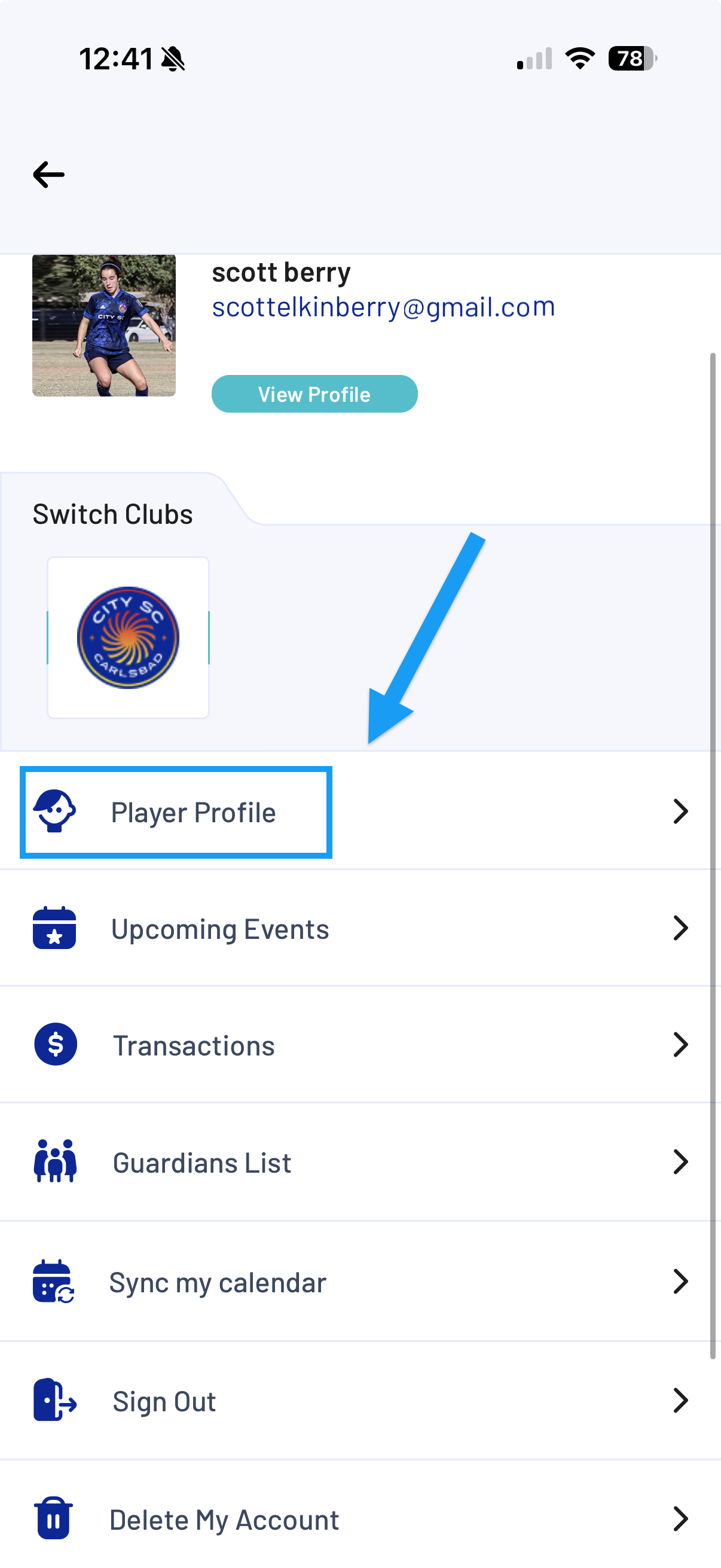
Task: Choose Delete My Account
Action: tap(360, 1519)
